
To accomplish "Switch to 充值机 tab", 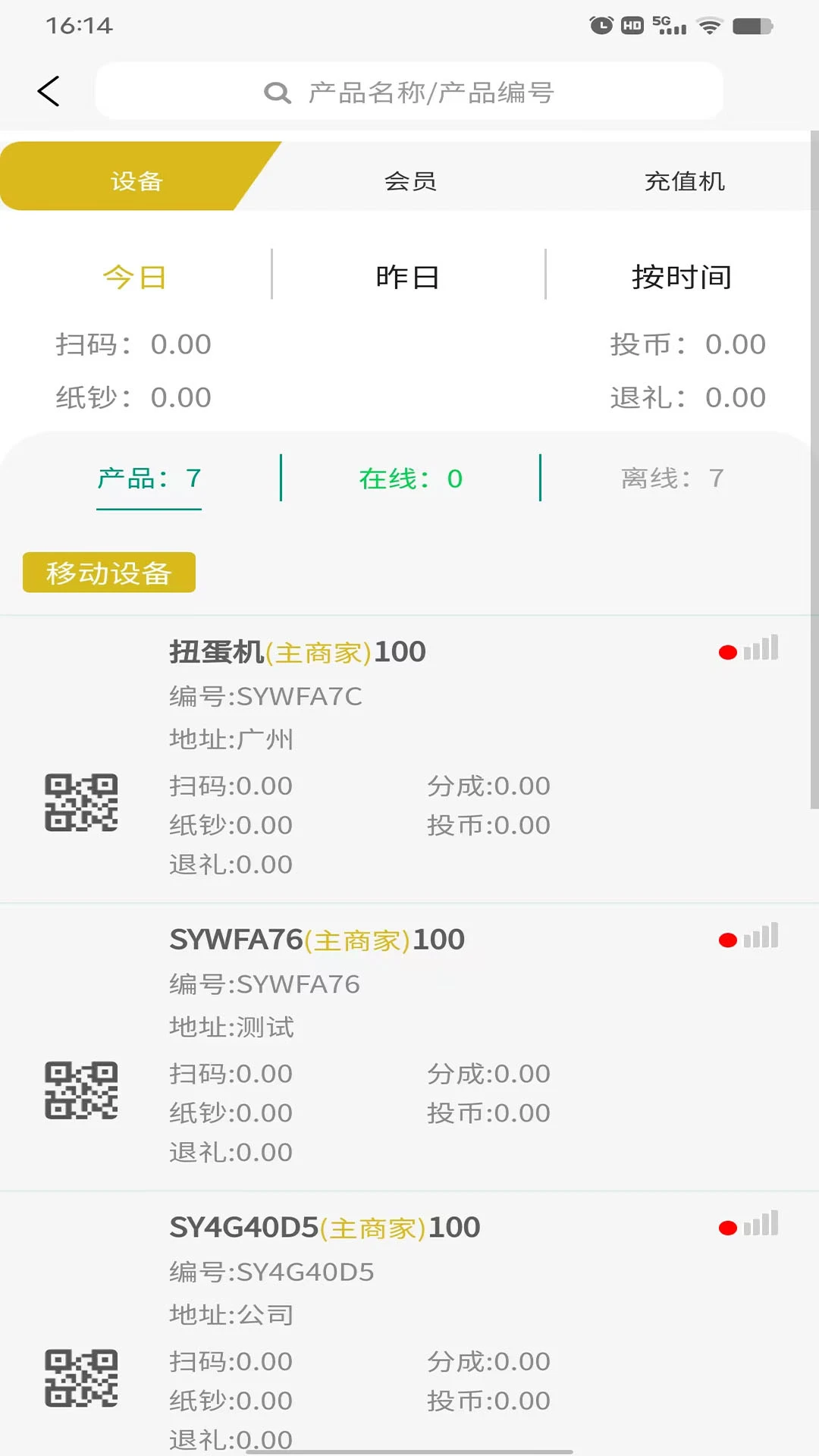I will (x=683, y=180).
